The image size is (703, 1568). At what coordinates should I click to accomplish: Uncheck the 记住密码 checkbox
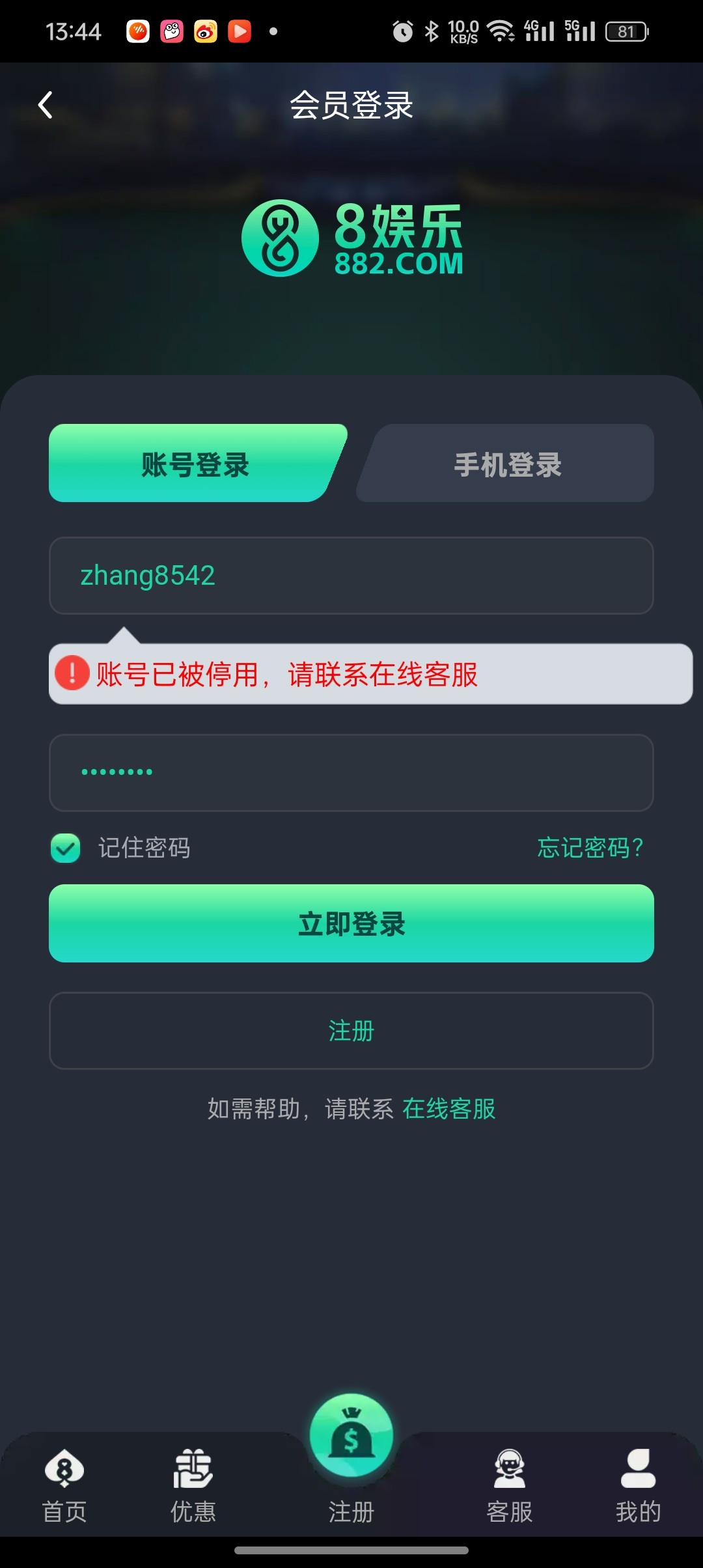click(x=66, y=848)
